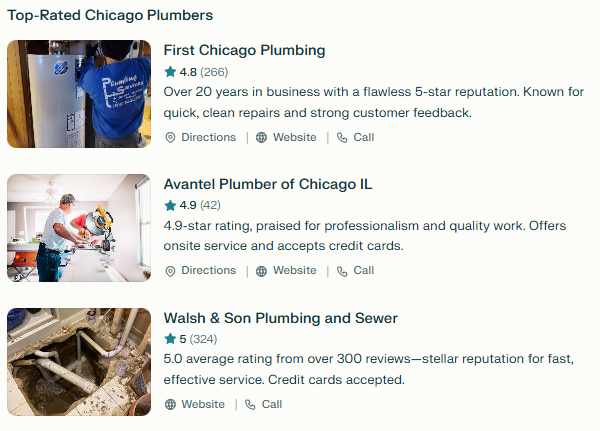This screenshot has width=600, height=431.
Task: Get directions to Avantel Plumber of Chicago IL
Action: click(201, 270)
